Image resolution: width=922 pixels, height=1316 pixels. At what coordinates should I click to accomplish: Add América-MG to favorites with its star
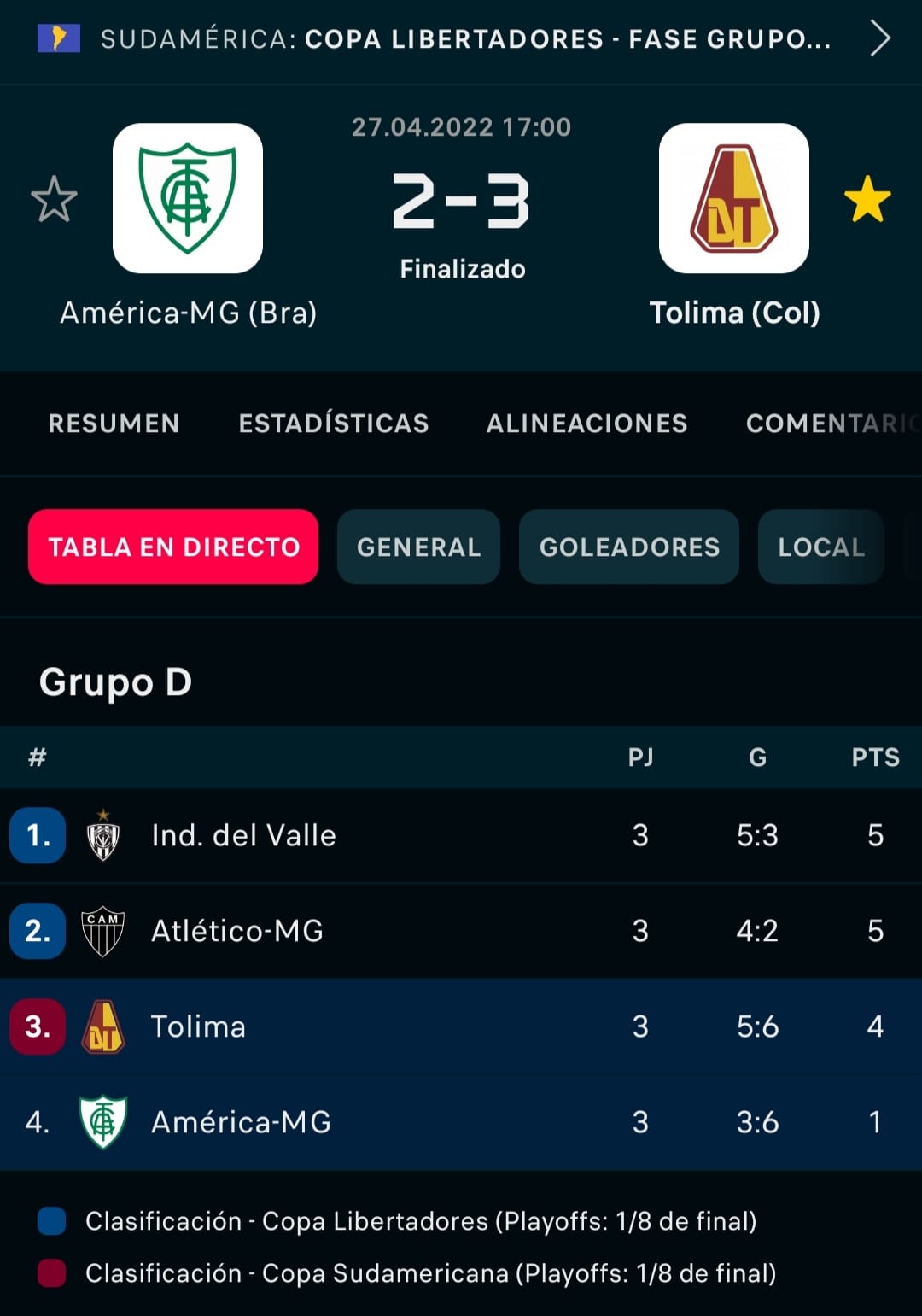pyautogui.click(x=54, y=199)
